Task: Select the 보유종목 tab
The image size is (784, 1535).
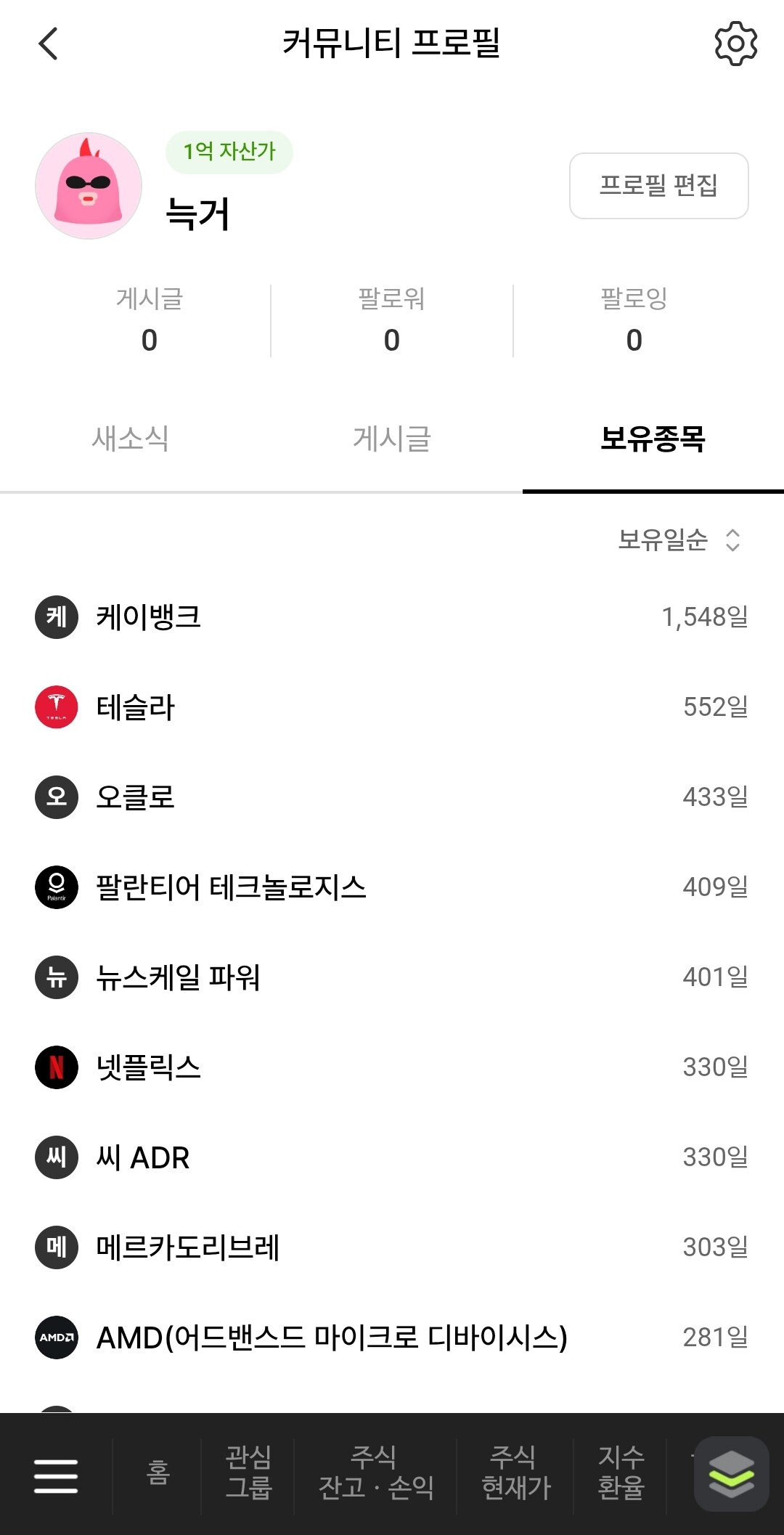Action: (653, 439)
